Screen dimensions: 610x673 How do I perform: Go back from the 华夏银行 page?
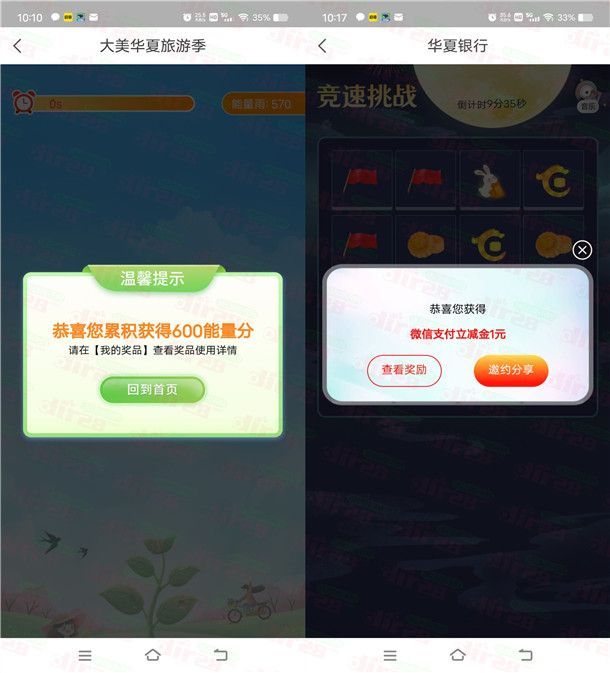[322, 46]
